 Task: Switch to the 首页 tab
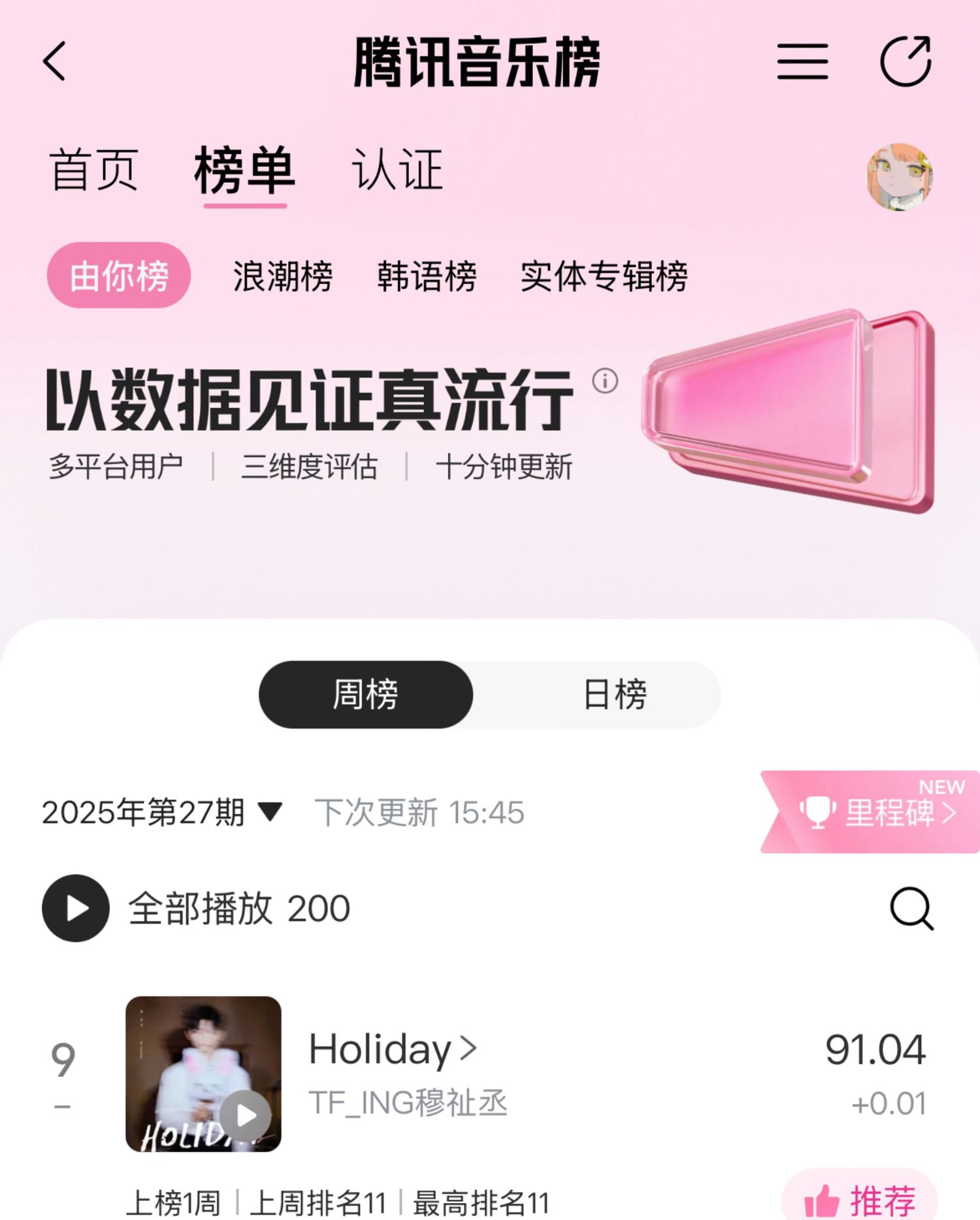click(x=94, y=170)
